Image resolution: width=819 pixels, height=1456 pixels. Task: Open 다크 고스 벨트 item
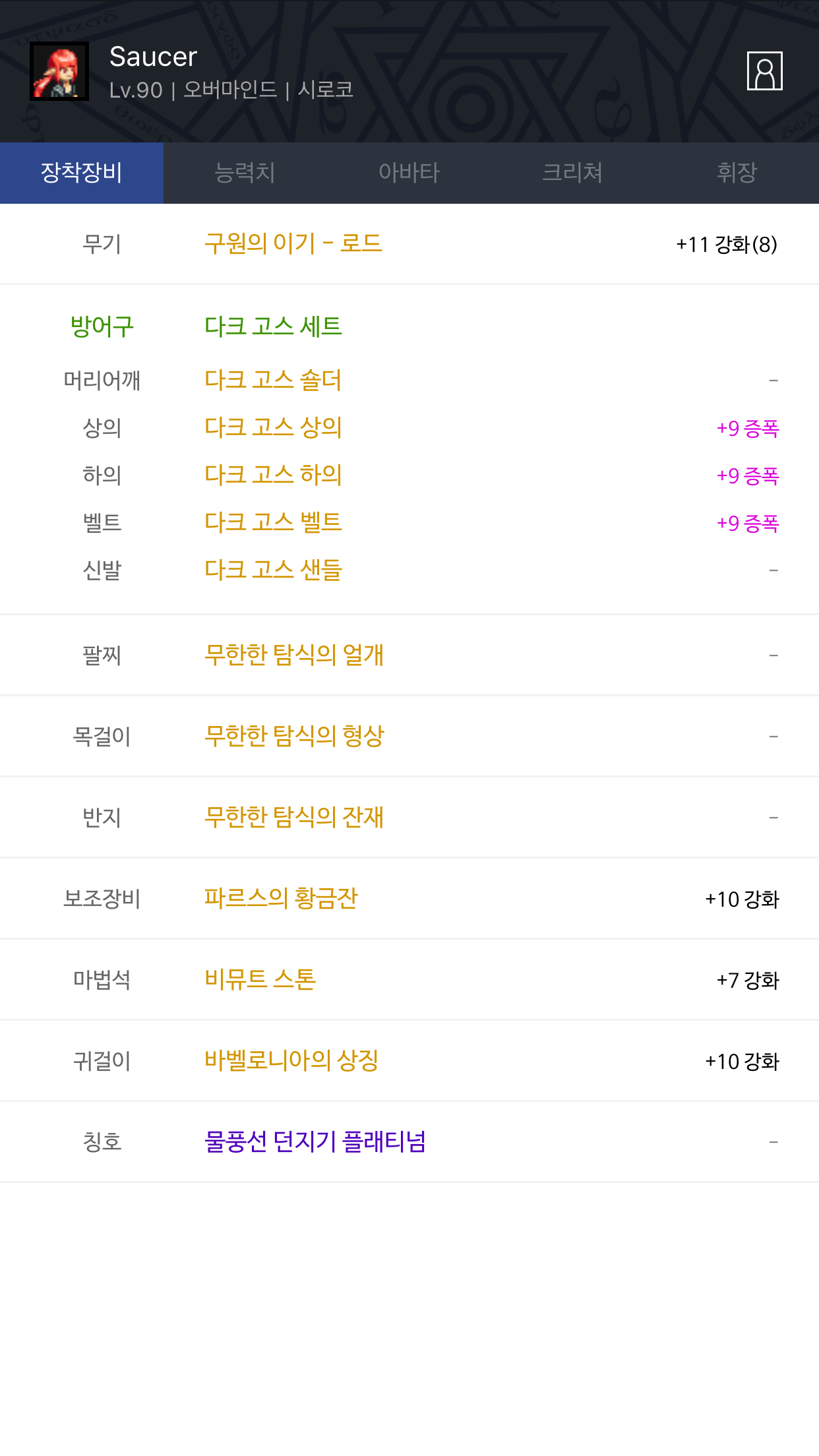click(273, 522)
